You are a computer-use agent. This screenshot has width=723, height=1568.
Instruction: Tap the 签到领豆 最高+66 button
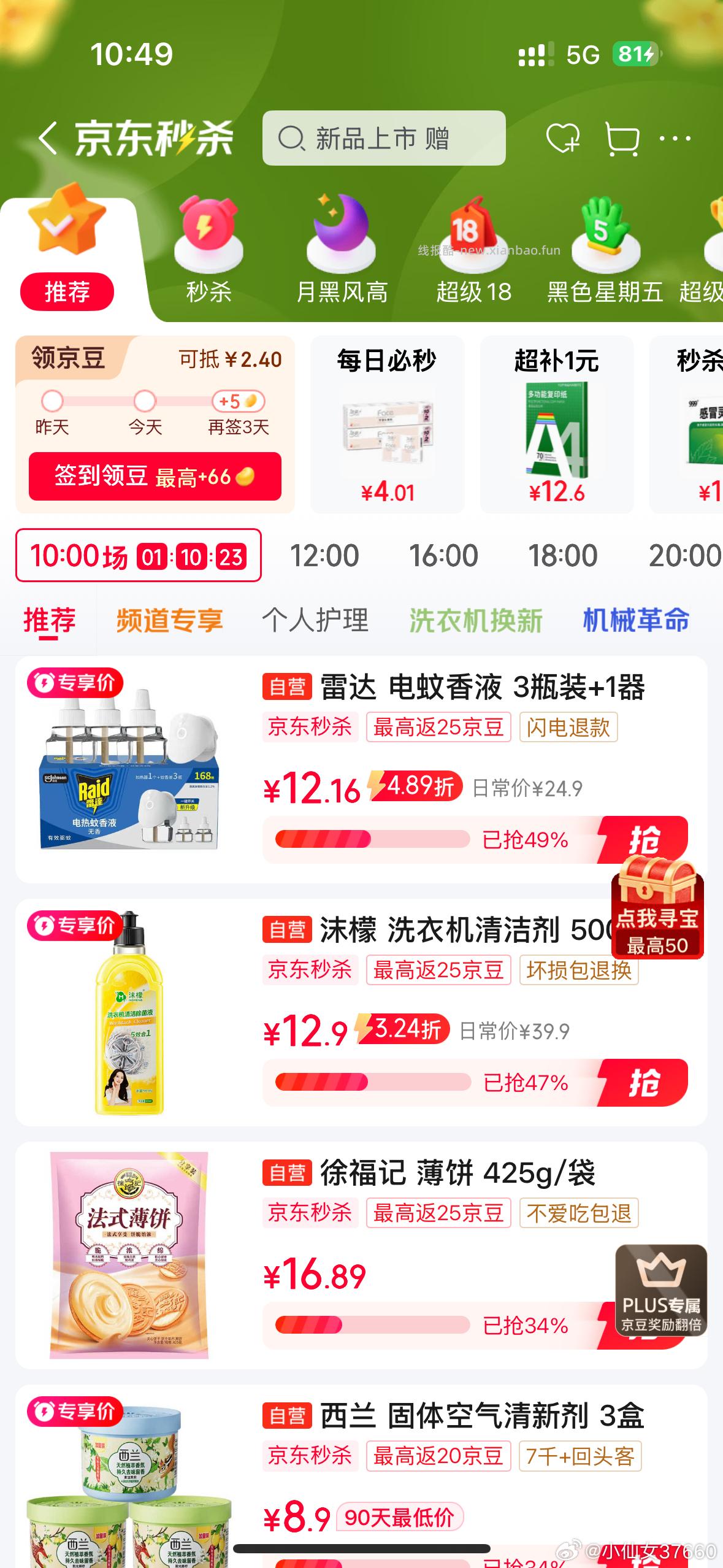tap(154, 477)
